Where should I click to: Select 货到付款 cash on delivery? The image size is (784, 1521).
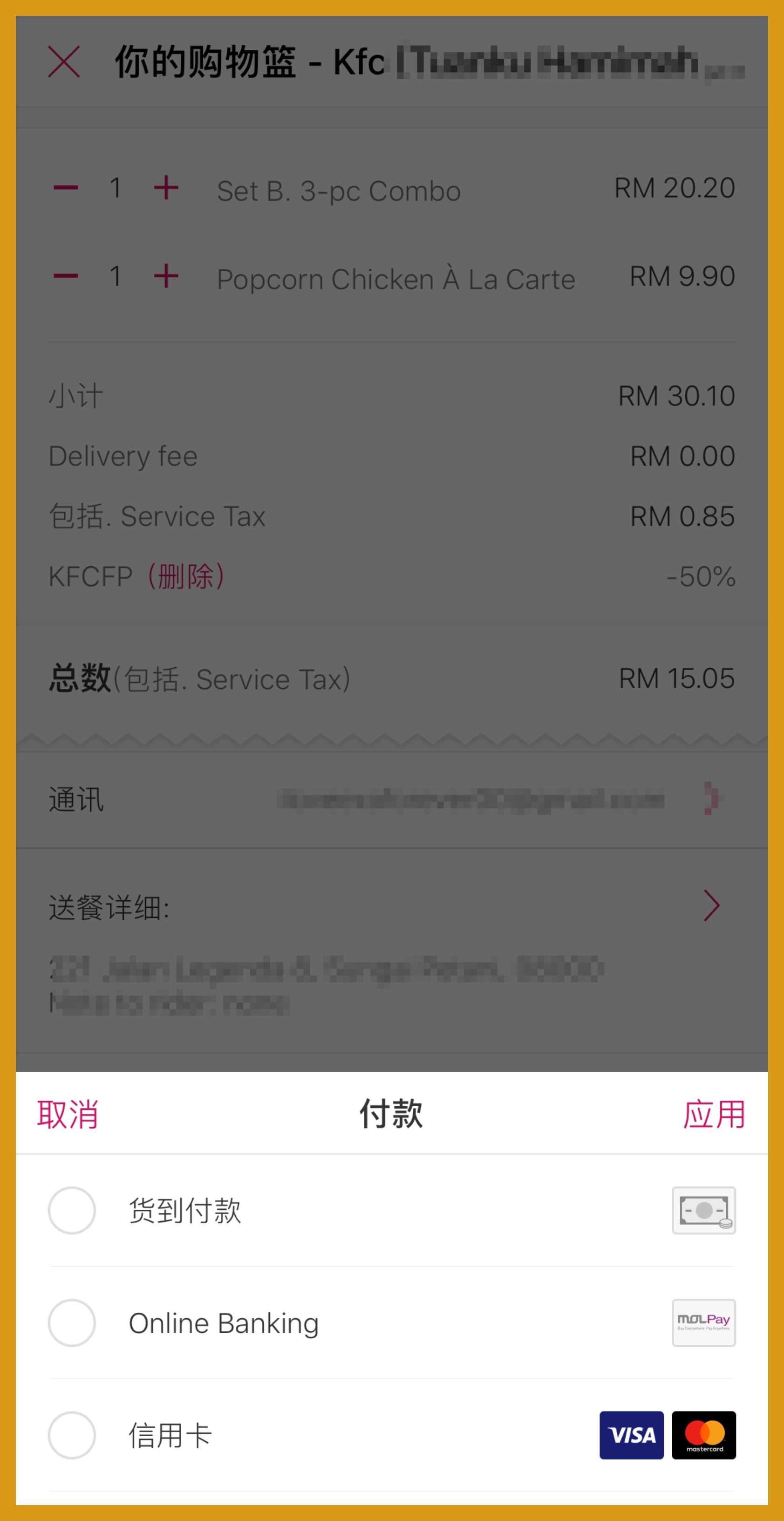point(72,1211)
